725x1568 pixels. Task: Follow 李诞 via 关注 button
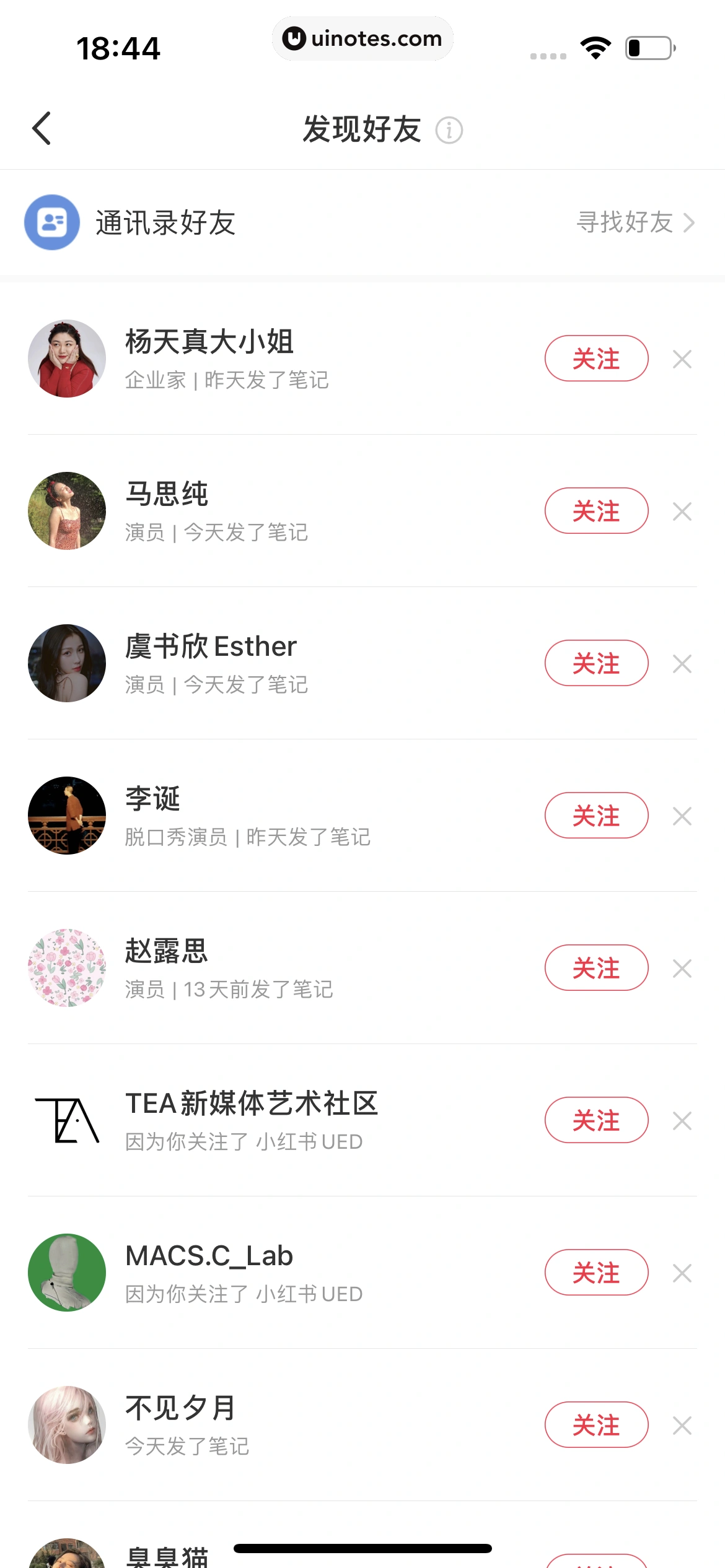(x=595, y=815)
